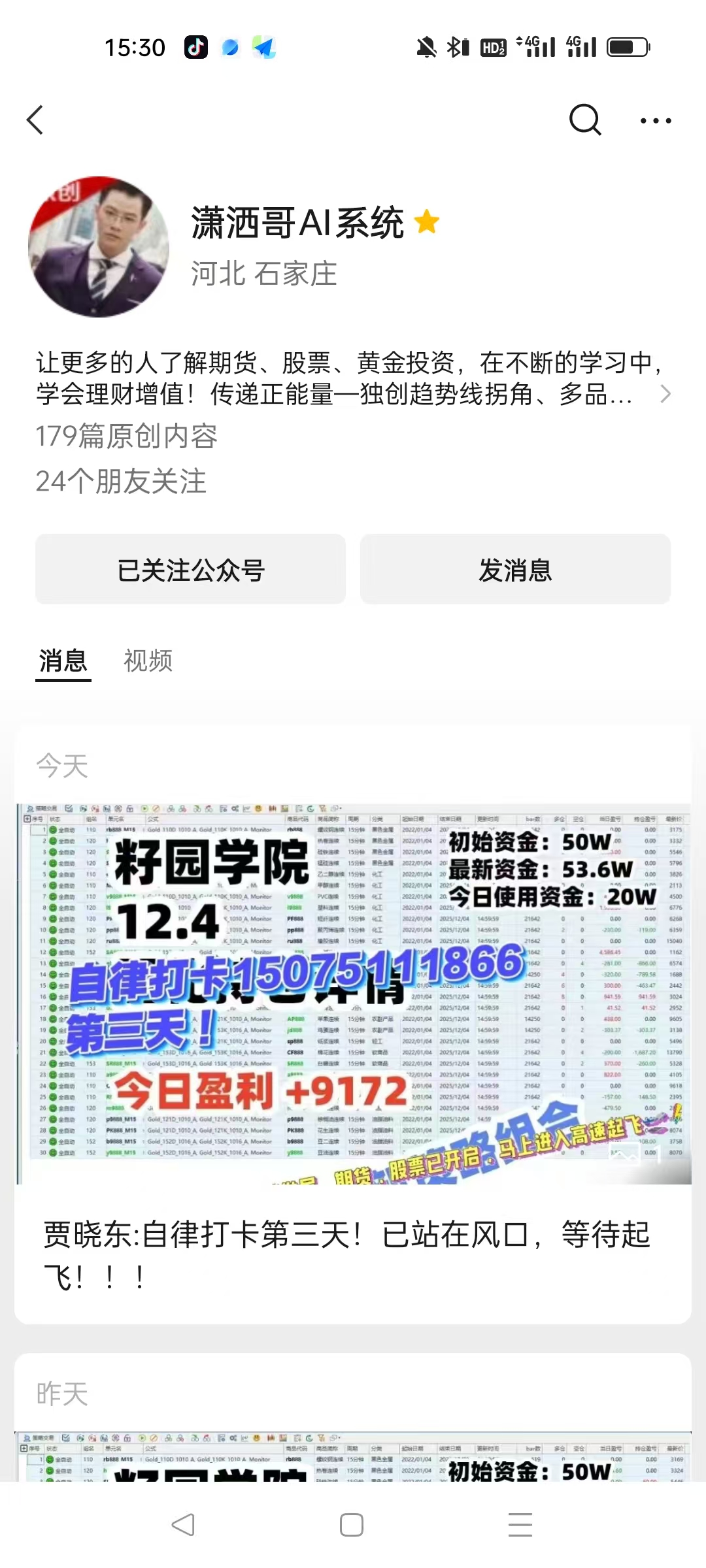Image resolution: width=706 pixels, height=1568 pixels.
Task: Tap 发消息 to message the account
Action: [515, 569]
